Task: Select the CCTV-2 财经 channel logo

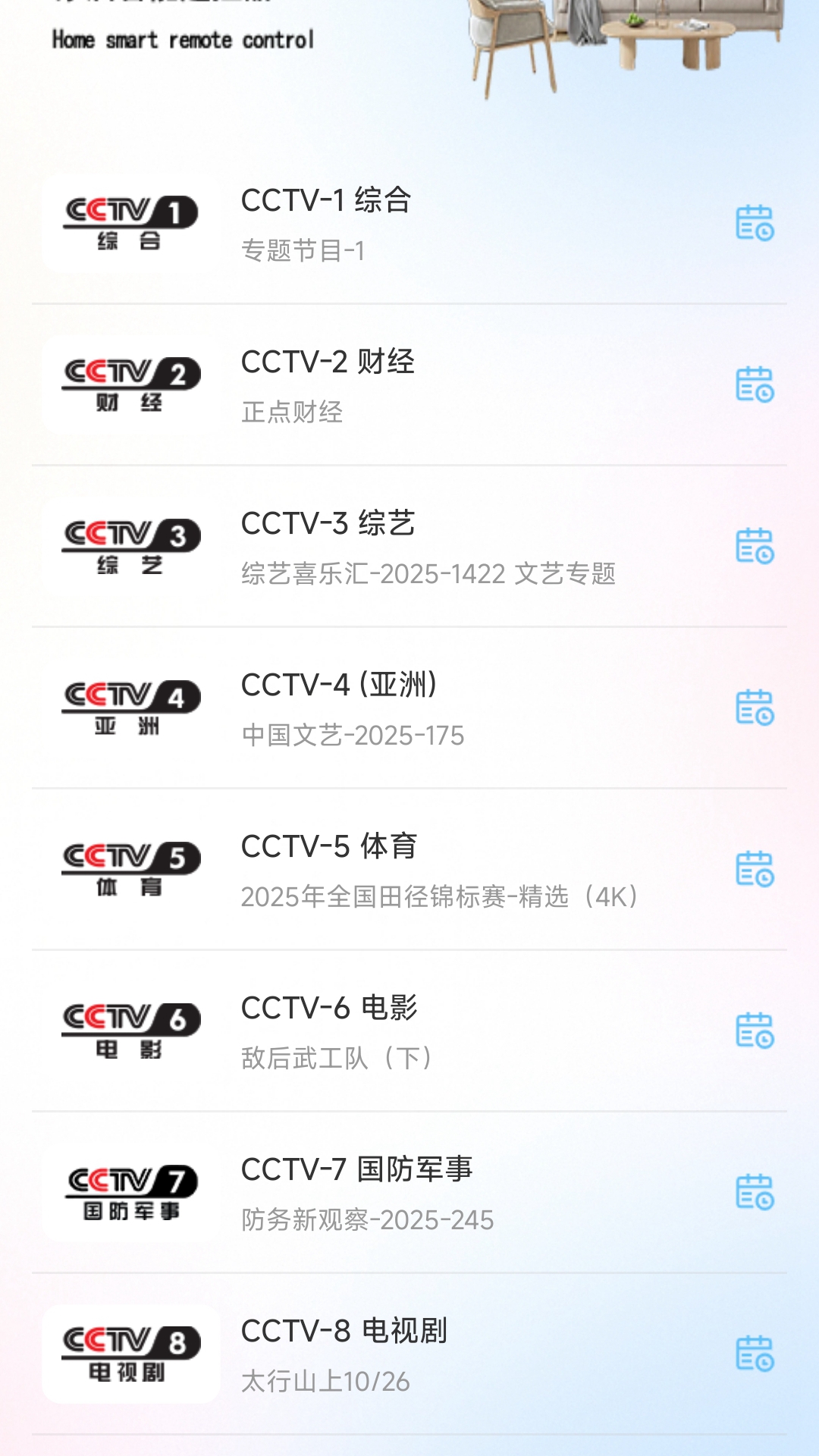Action: point(130,383)
